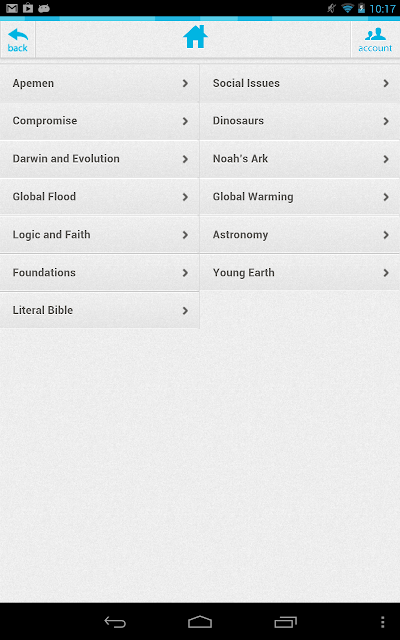The width and height of the screenshot is (400, 640).
Task: View the Dinosaurs category
Action: [300, 121]
